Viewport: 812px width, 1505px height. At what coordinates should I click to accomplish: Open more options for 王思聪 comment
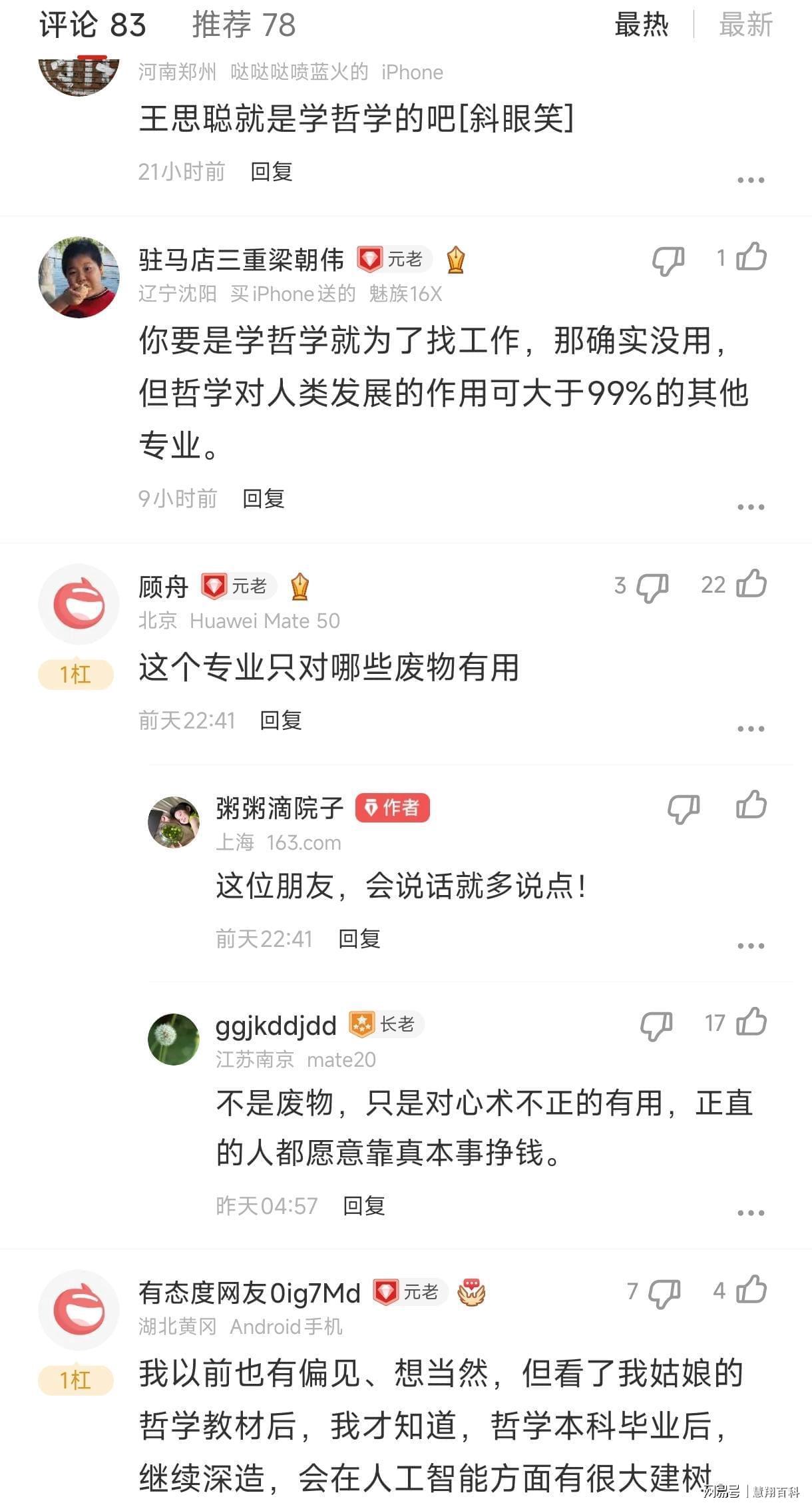click(x=751, y=180)
